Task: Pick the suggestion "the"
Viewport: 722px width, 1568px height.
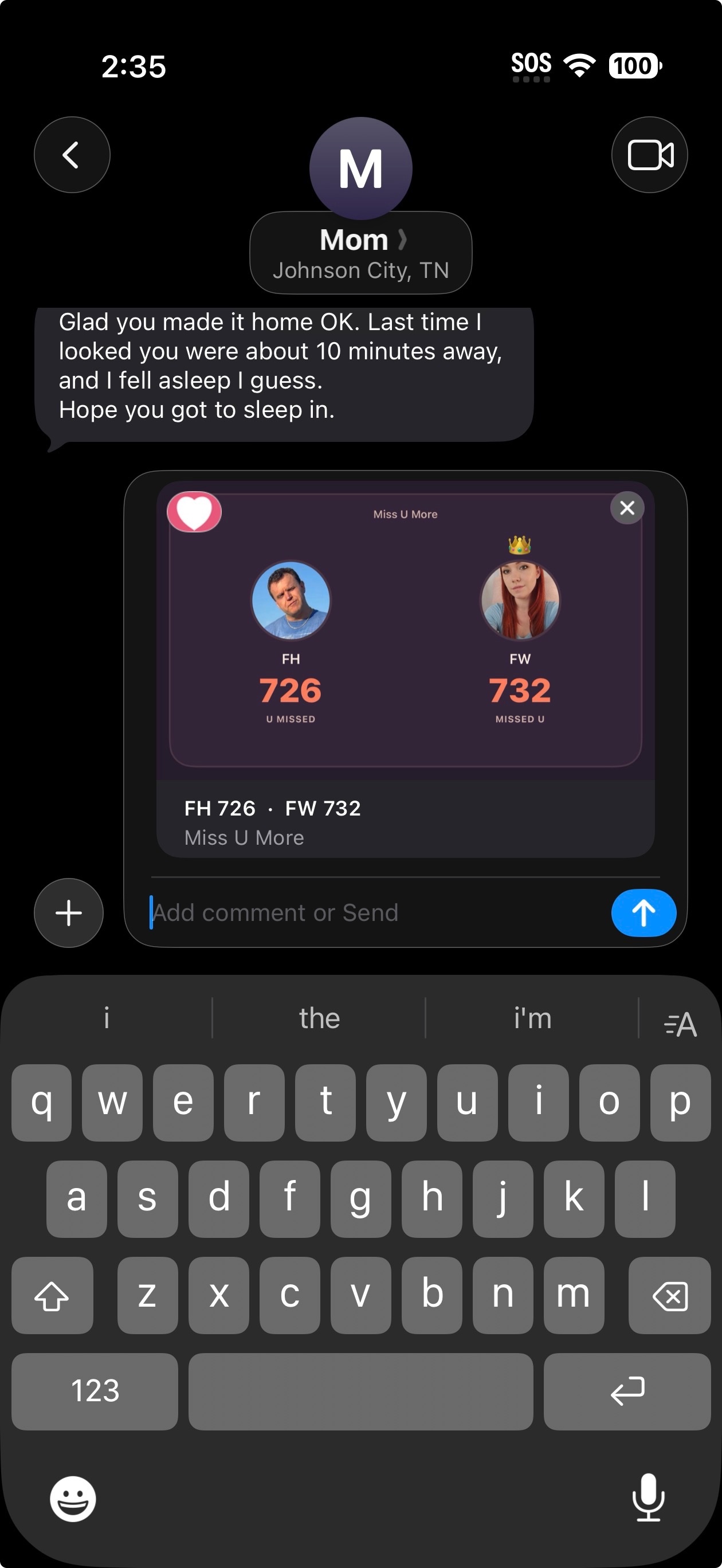Action: pyautogui.click(x=319, y=1018)
